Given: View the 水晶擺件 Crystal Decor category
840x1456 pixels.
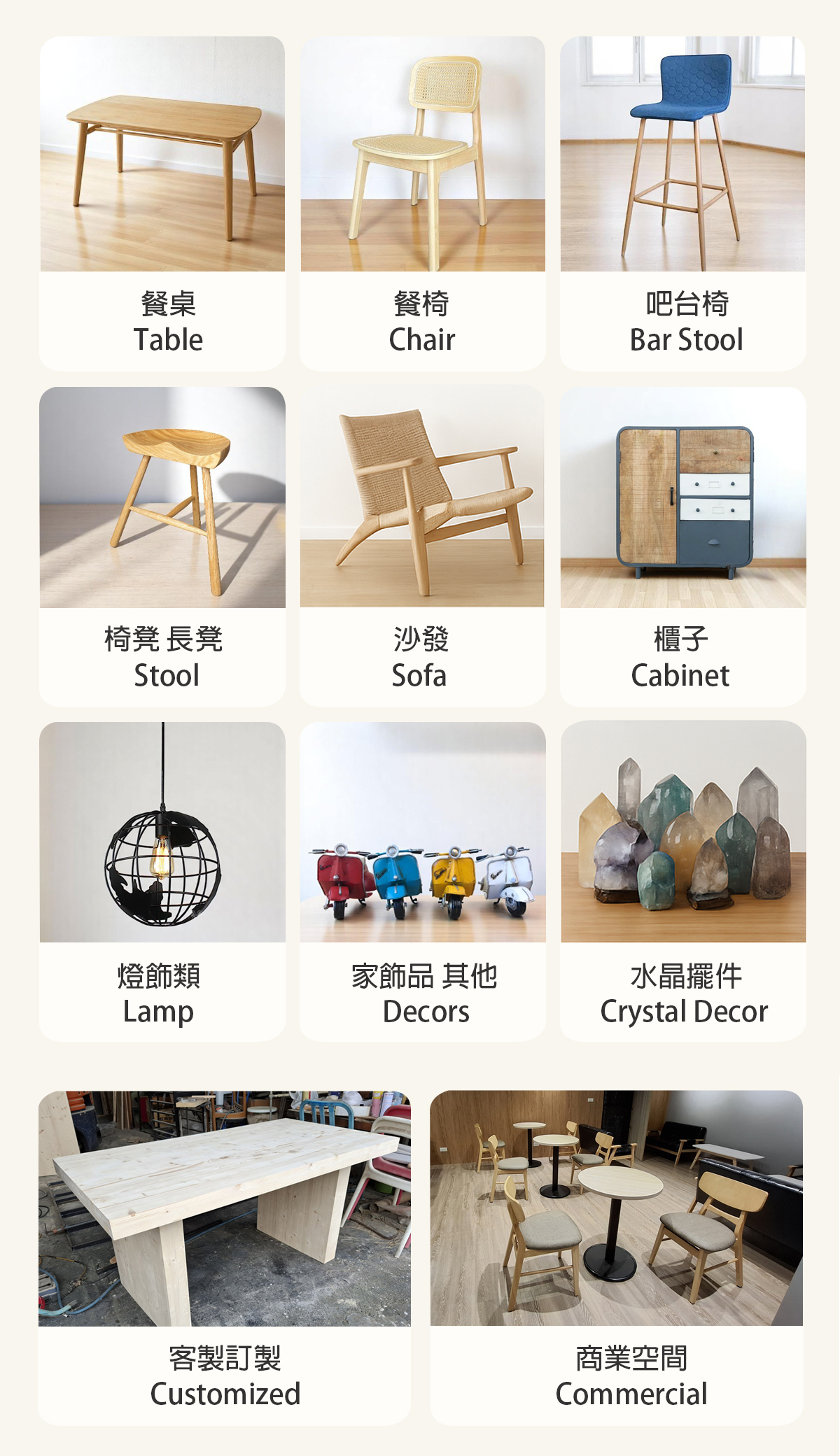Looking at the screenshot, I should pyautogui.click(x=683, y=882).
